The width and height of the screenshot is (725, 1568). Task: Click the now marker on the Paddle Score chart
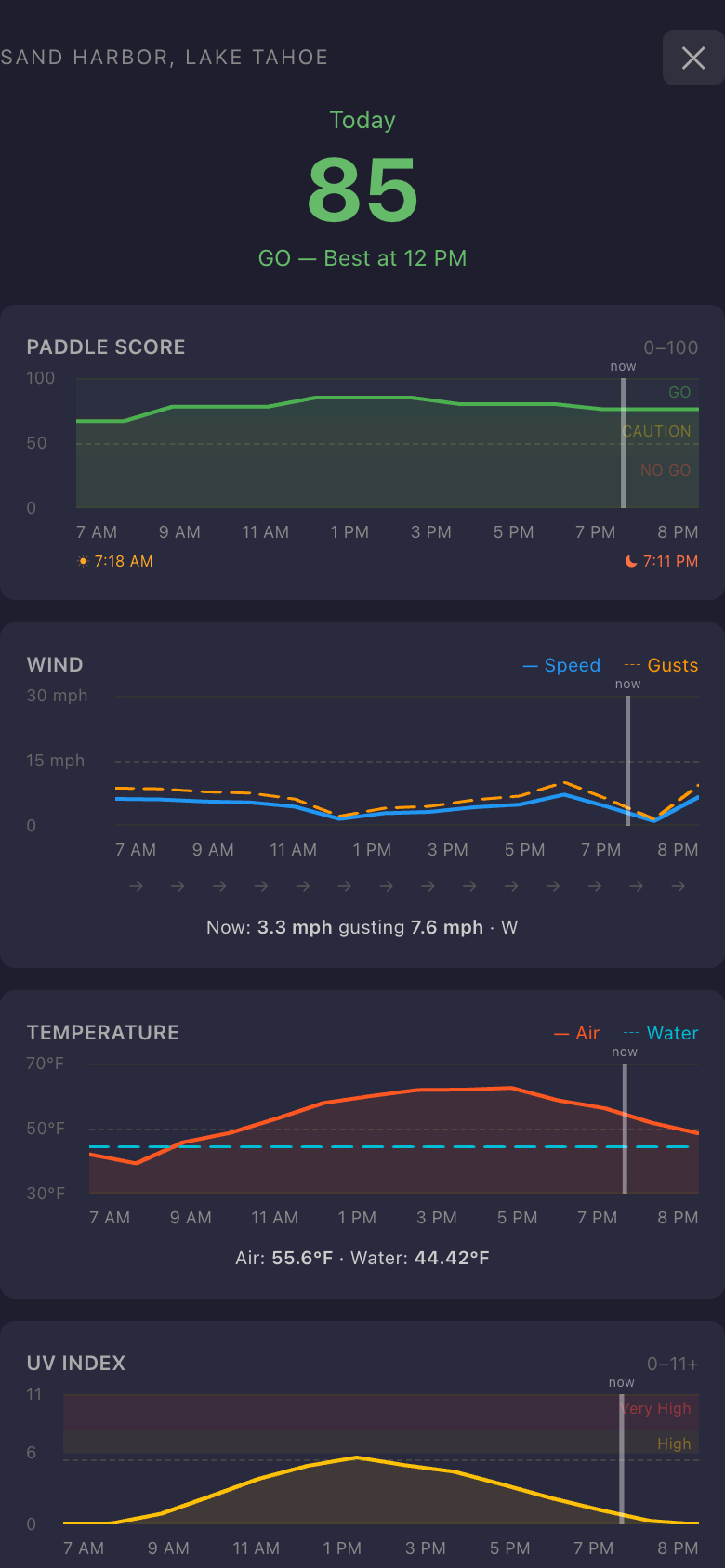622,441
